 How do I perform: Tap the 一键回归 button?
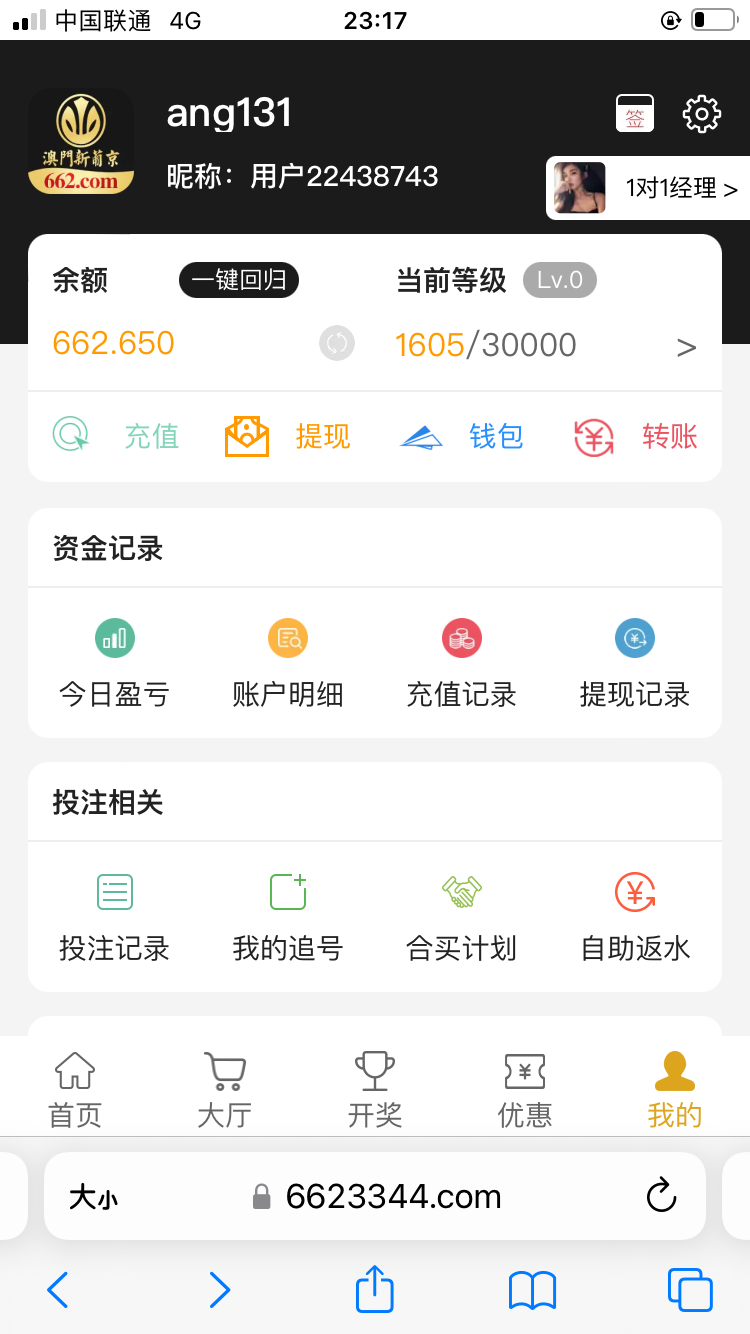tap(239, 280)
